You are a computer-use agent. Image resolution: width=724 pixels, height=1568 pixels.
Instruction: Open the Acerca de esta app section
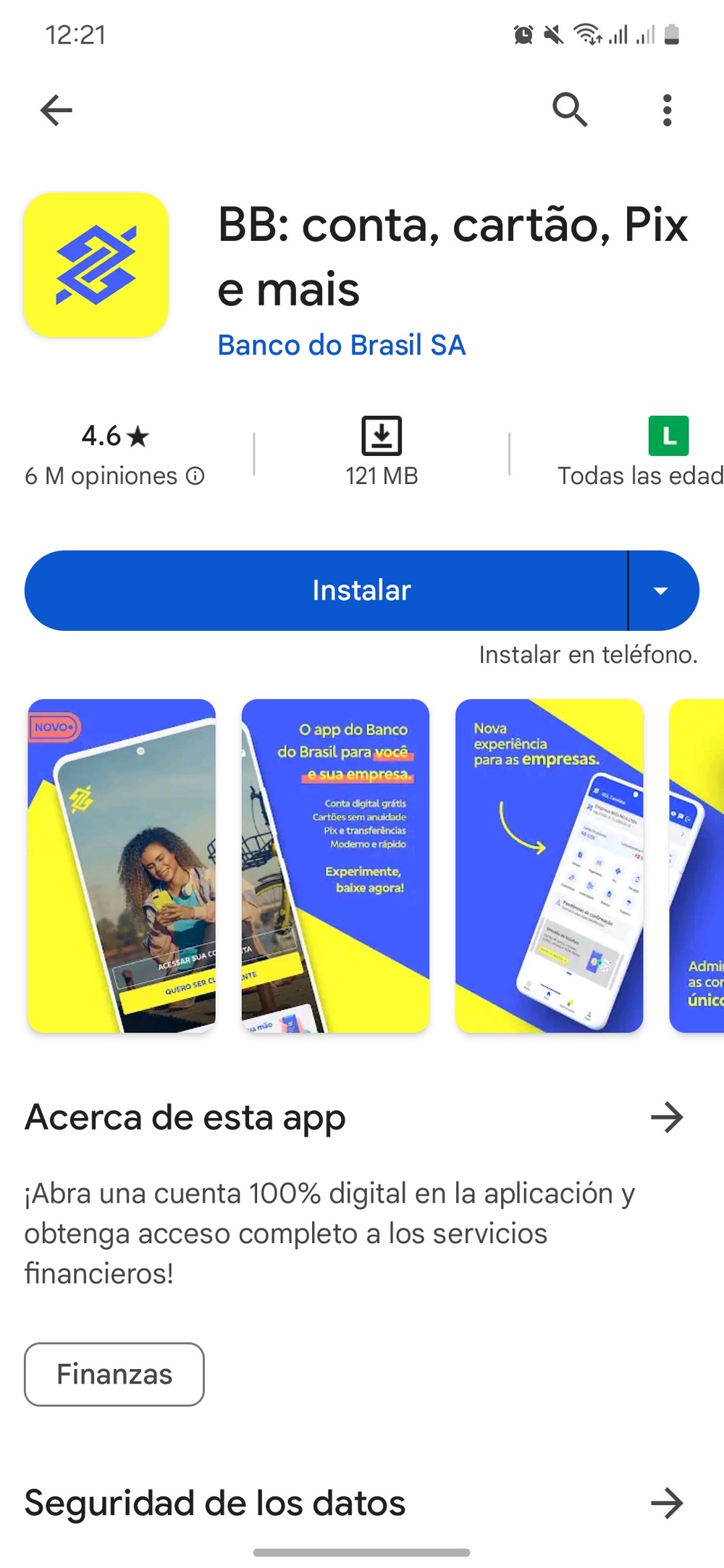pos(666,1117)
